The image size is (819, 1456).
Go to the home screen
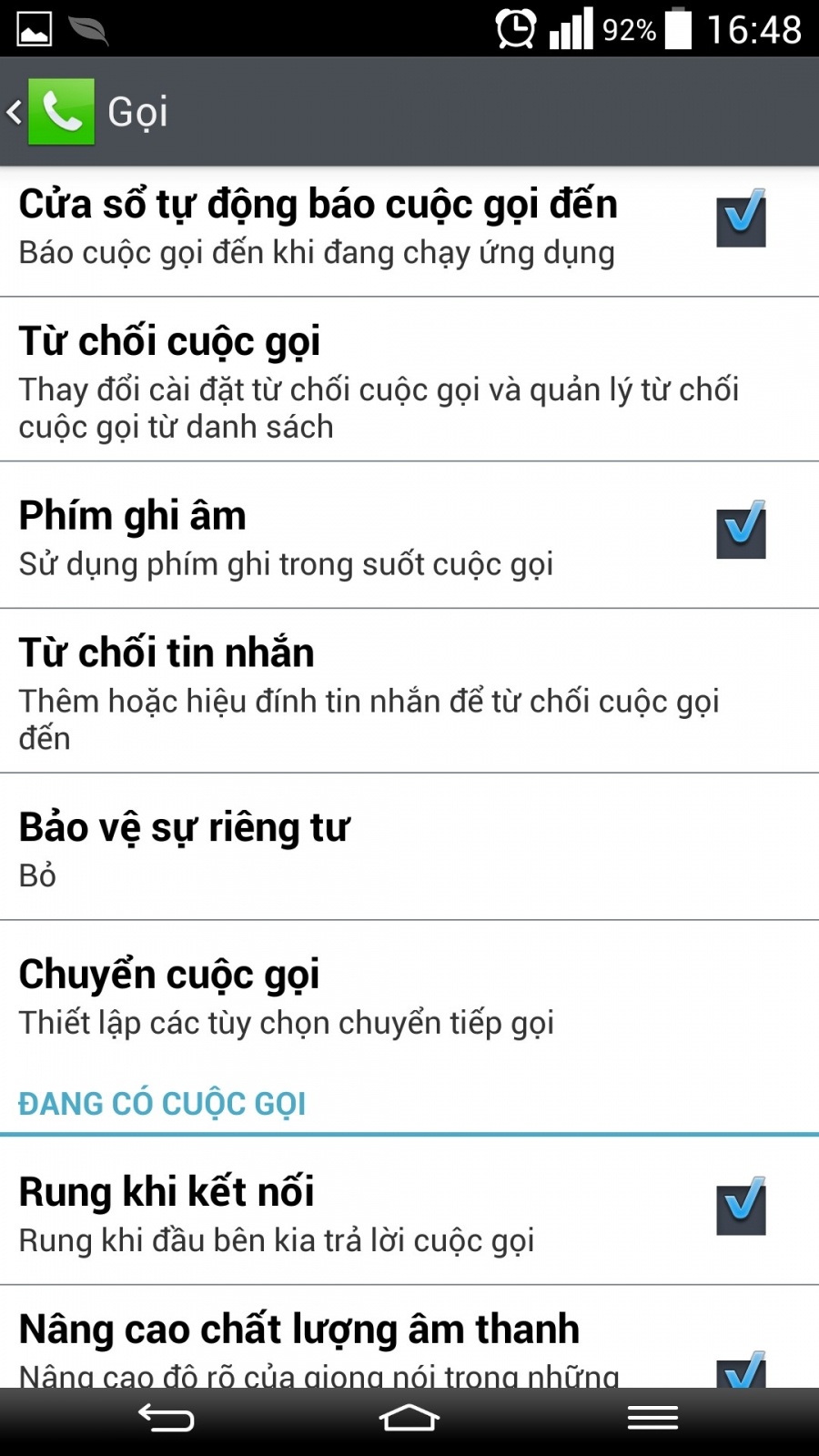tap(409, 1419)
